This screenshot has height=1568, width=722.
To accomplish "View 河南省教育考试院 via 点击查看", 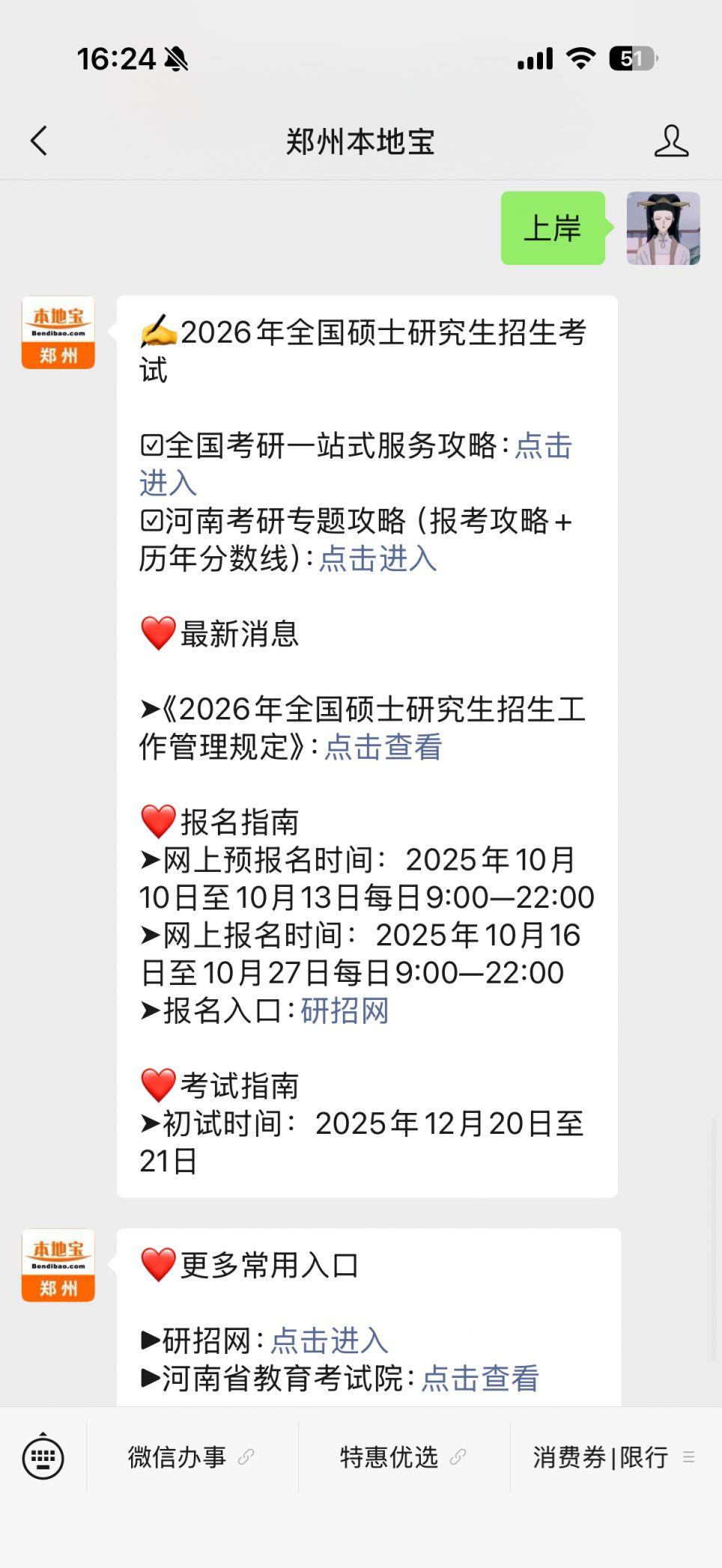I will point(479,1378).
